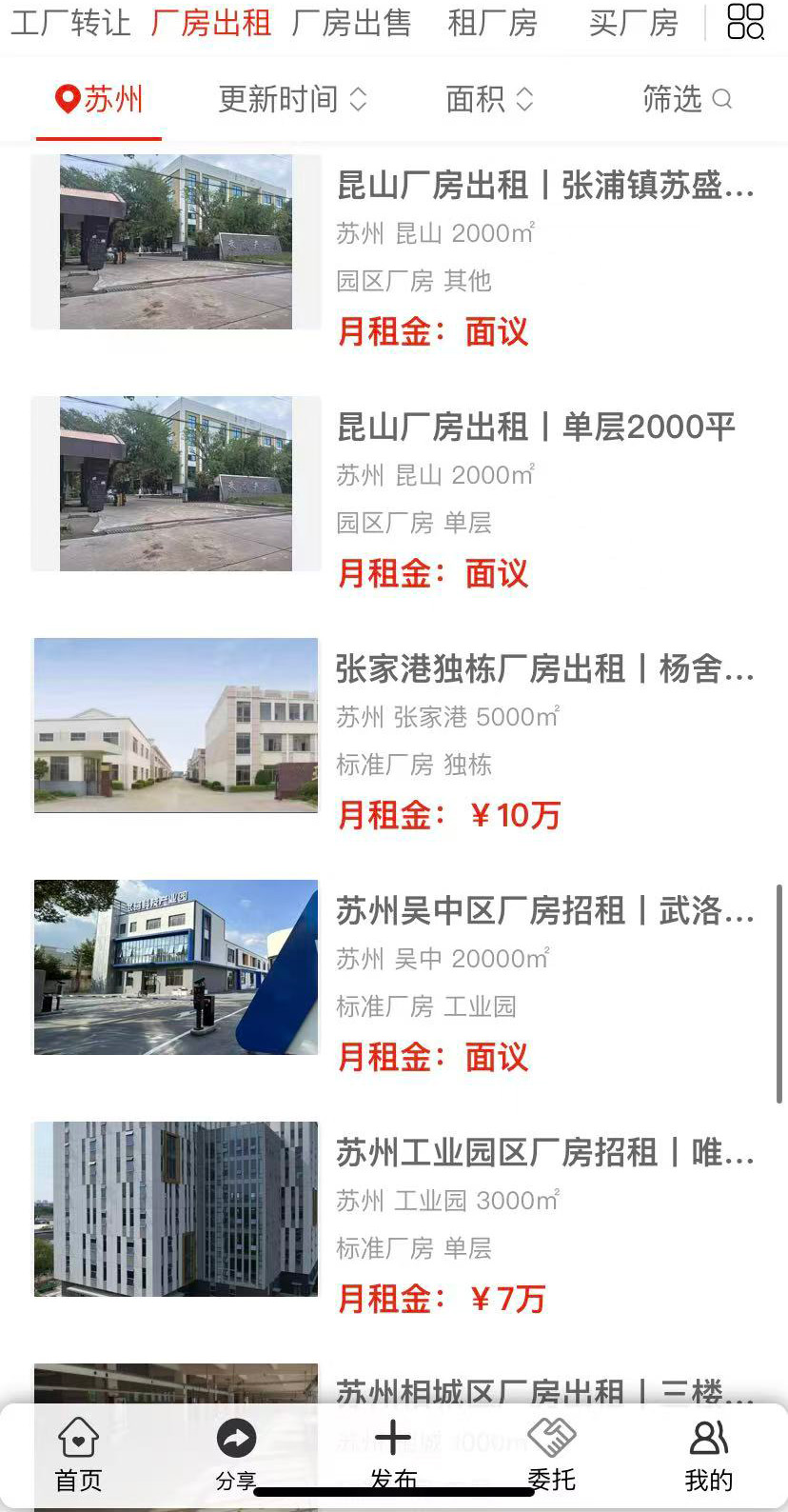This screenshot has height=1512, width=788.
Task: Switch to the 厂房出售 tab
Action: [351, 23]
